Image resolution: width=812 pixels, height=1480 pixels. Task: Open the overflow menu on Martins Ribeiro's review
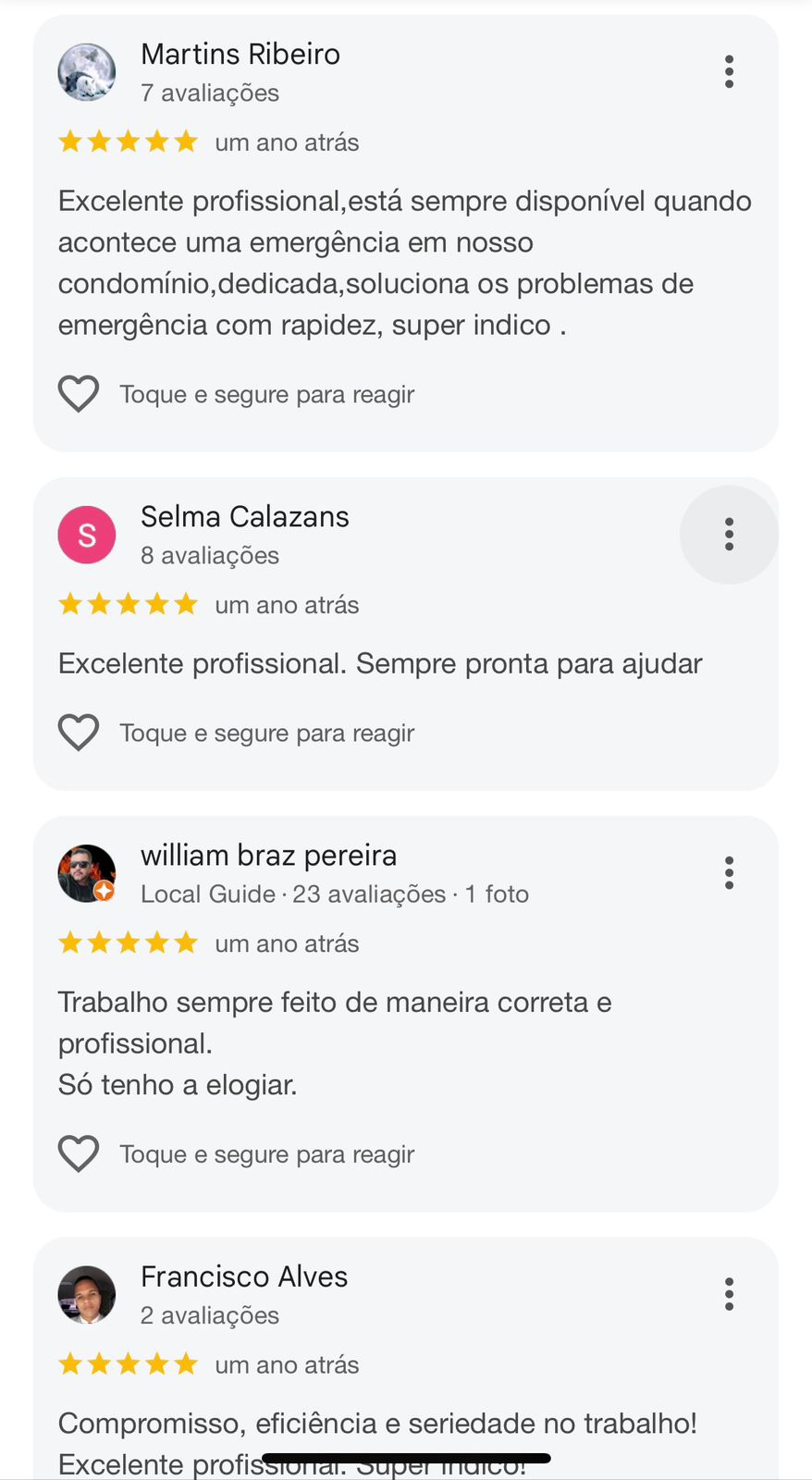(729, 71)
